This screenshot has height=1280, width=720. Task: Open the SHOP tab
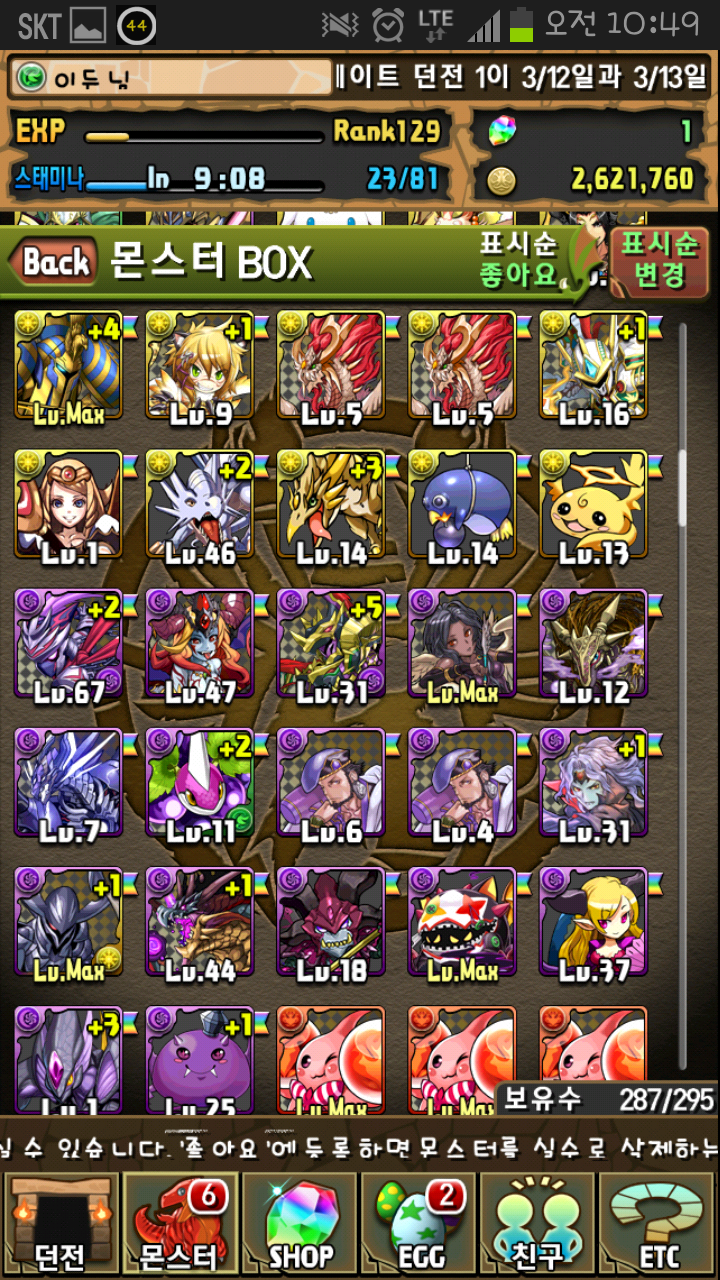[x=300, y=1224]
